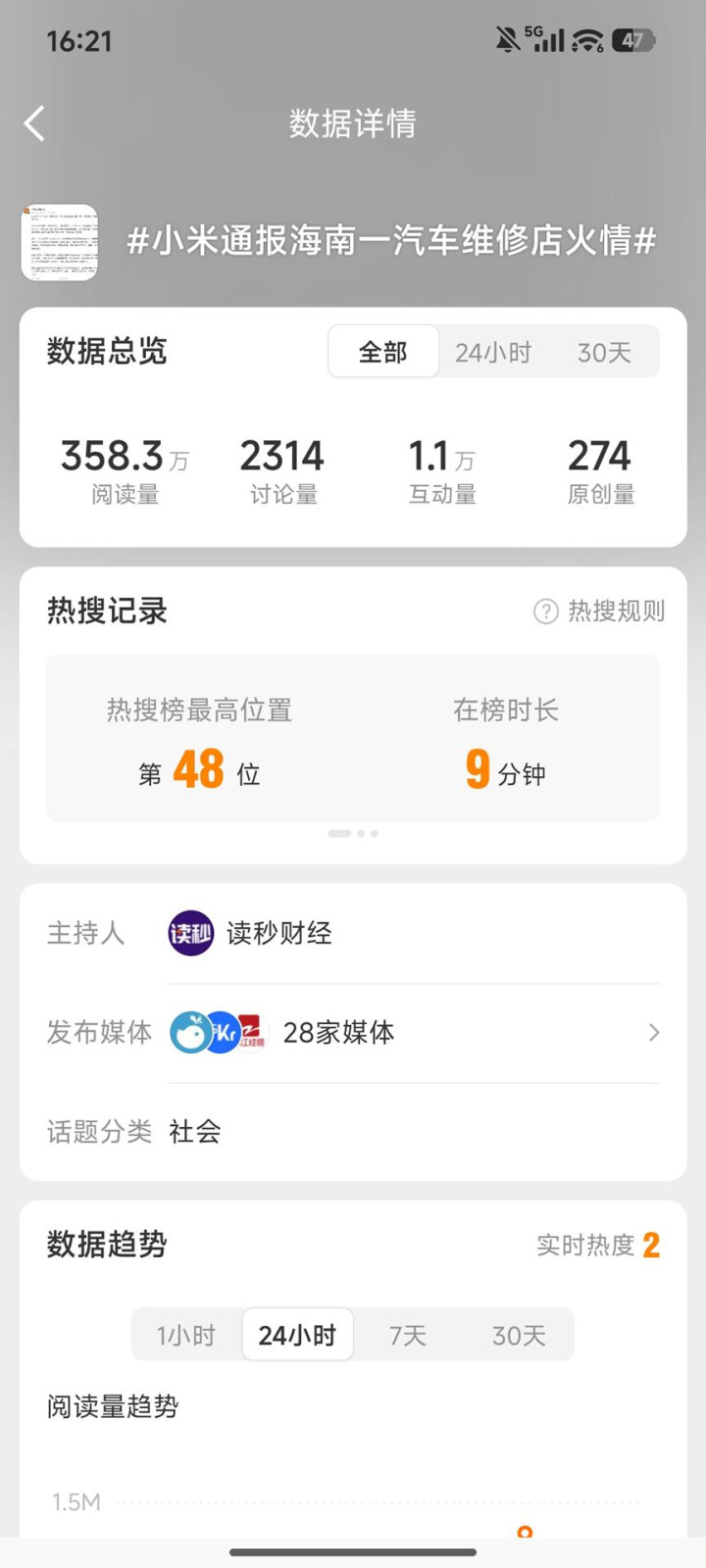The height and width of the screenshot is (1568, 706).
Task: Tap the 热搜记录 page indicator dots
Action: click(353, 834)
